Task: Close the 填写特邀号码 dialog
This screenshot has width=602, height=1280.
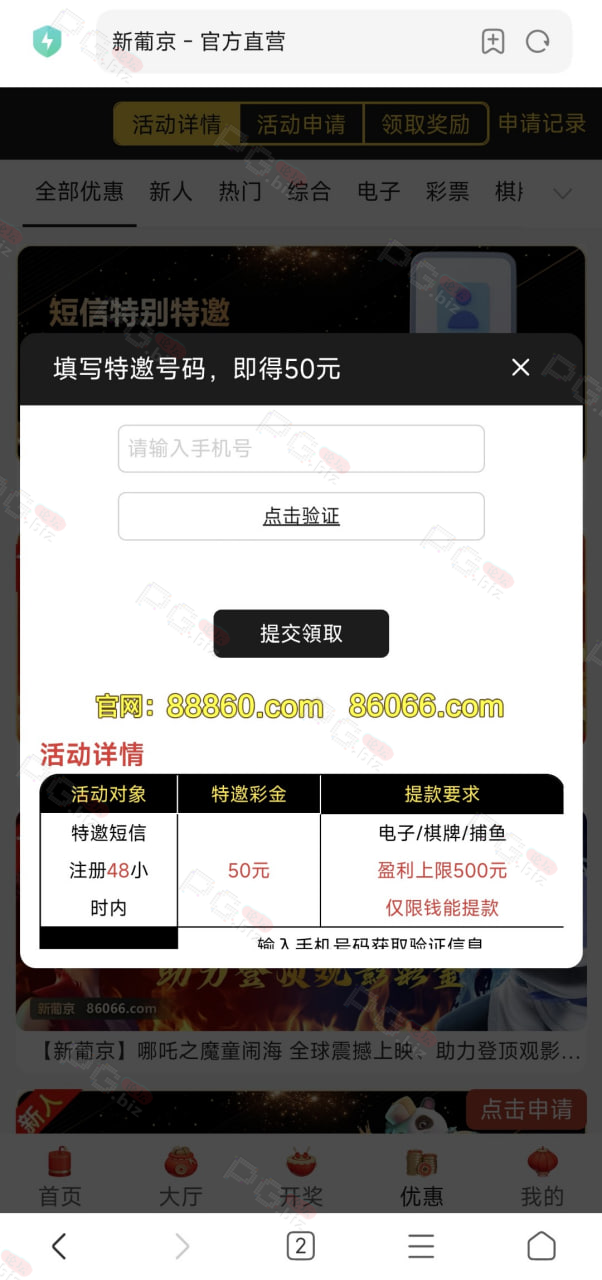Action: [520, 367]
